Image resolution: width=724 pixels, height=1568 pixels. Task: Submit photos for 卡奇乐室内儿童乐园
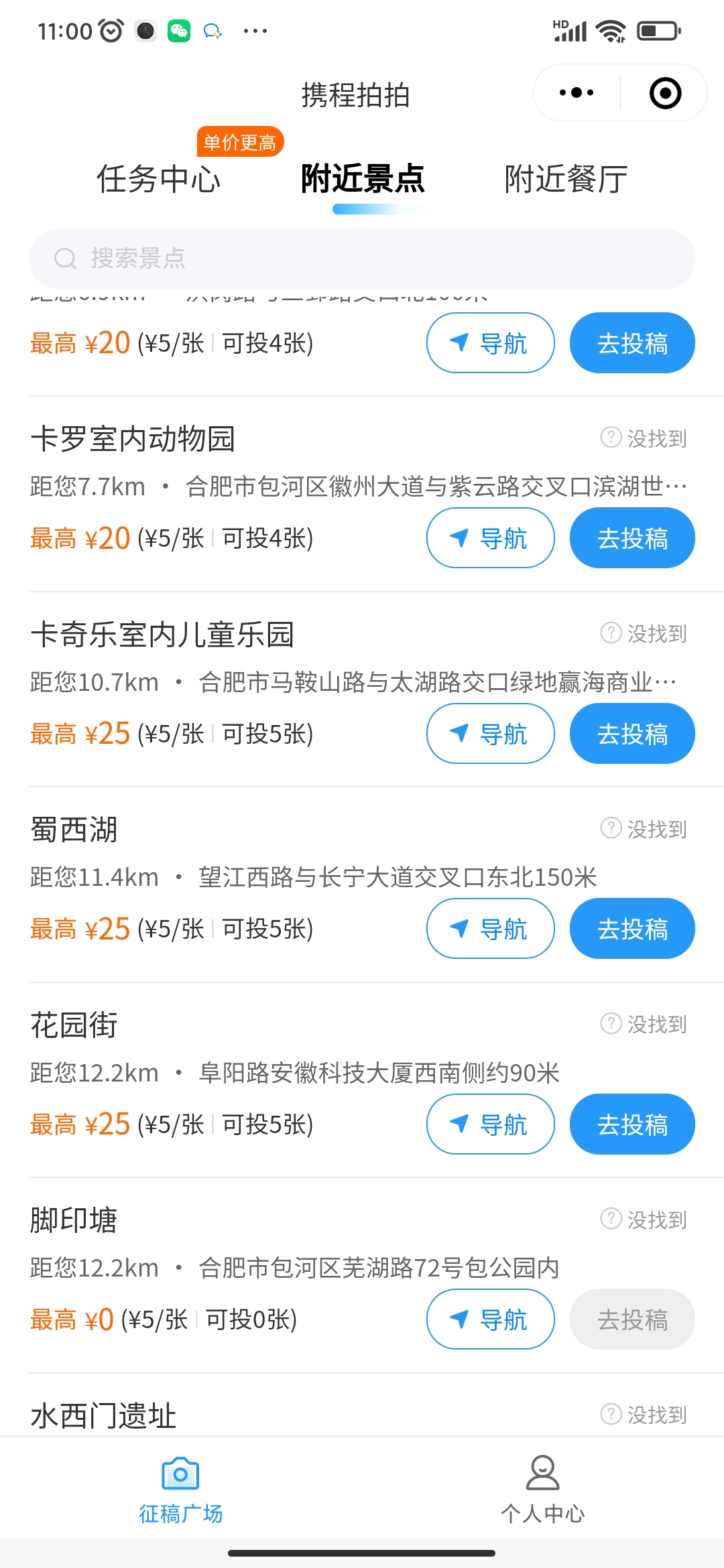click(632, 734)
